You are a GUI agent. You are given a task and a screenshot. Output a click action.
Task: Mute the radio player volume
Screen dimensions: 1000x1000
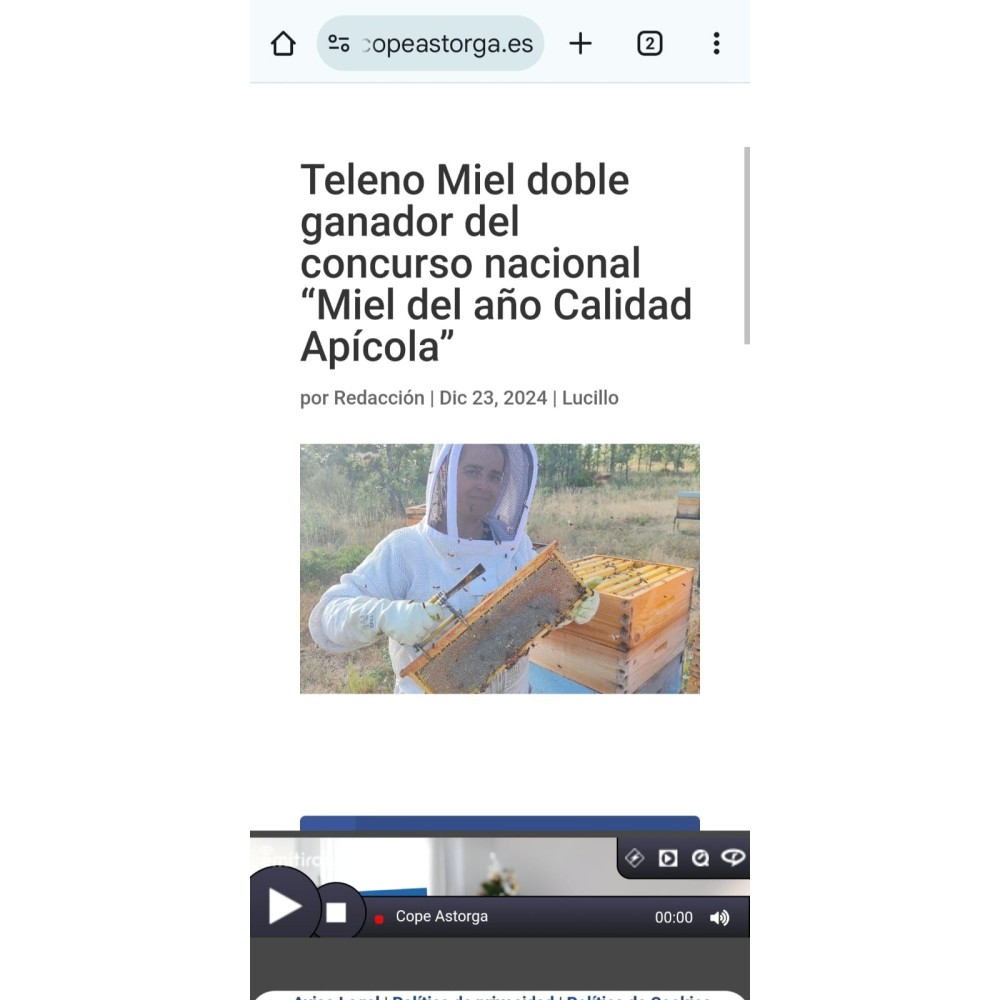719,917
